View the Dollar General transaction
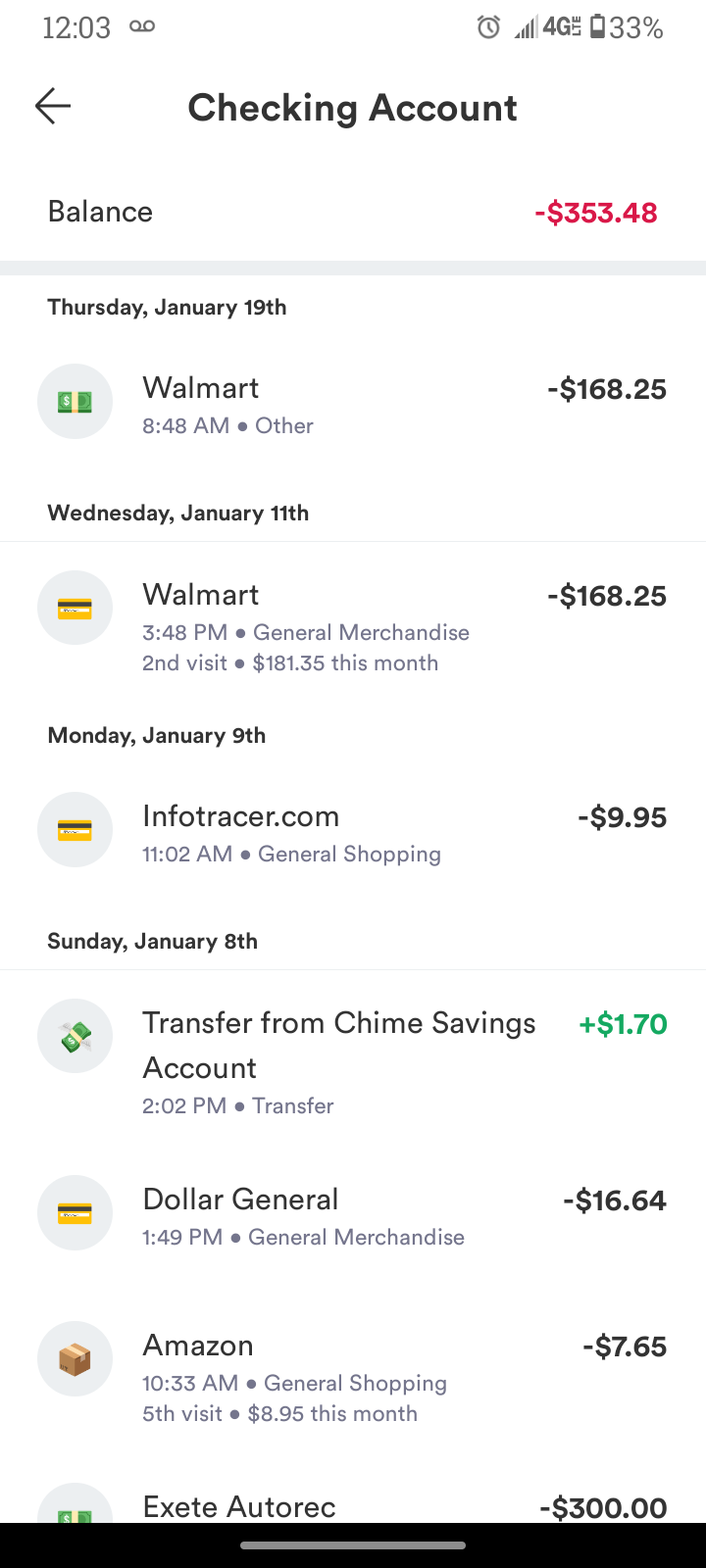706x1568 pixels. point(353,1214)
